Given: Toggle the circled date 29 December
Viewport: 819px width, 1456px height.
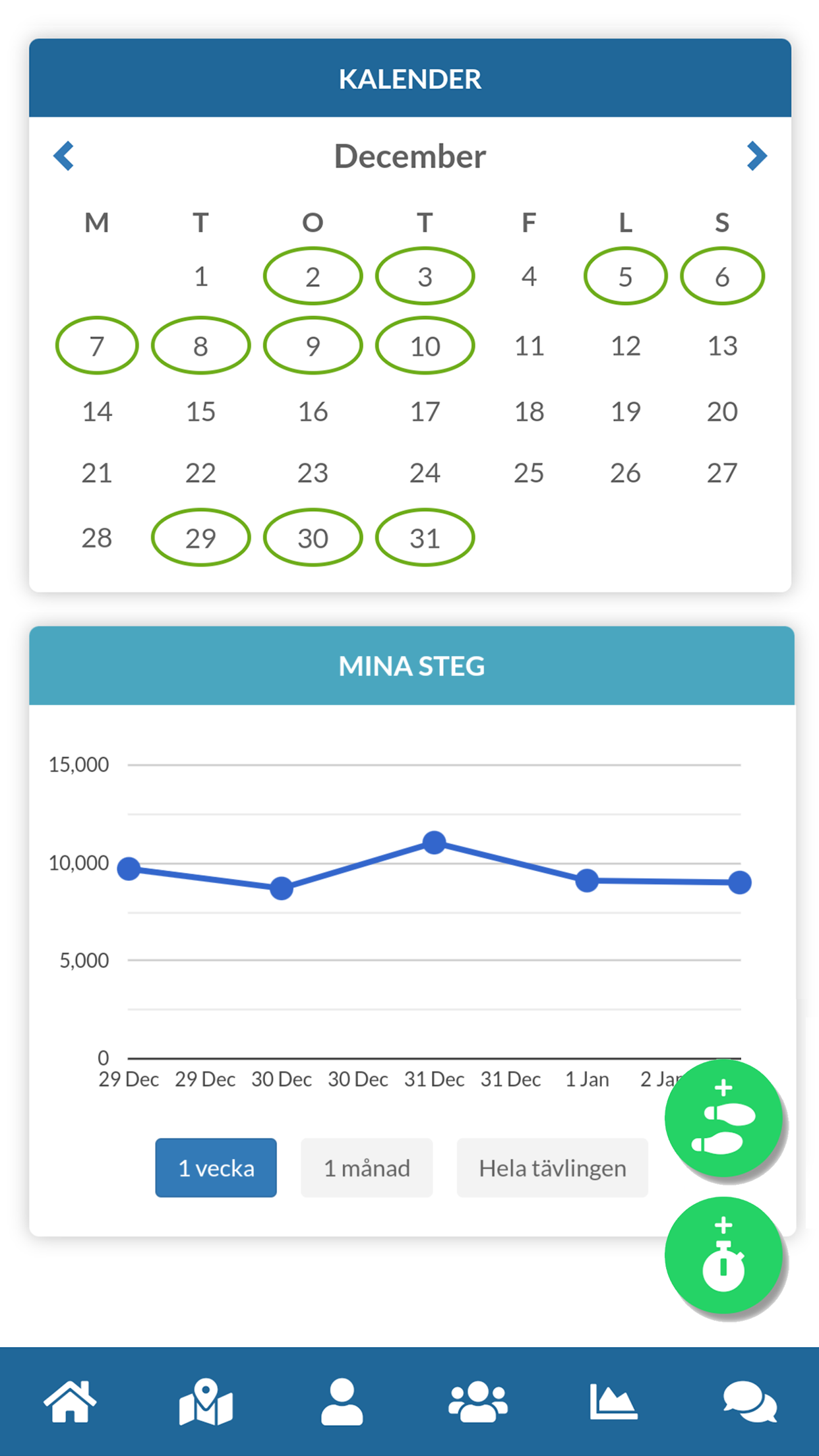Looking at the screenshot, I should coord(200,538).
